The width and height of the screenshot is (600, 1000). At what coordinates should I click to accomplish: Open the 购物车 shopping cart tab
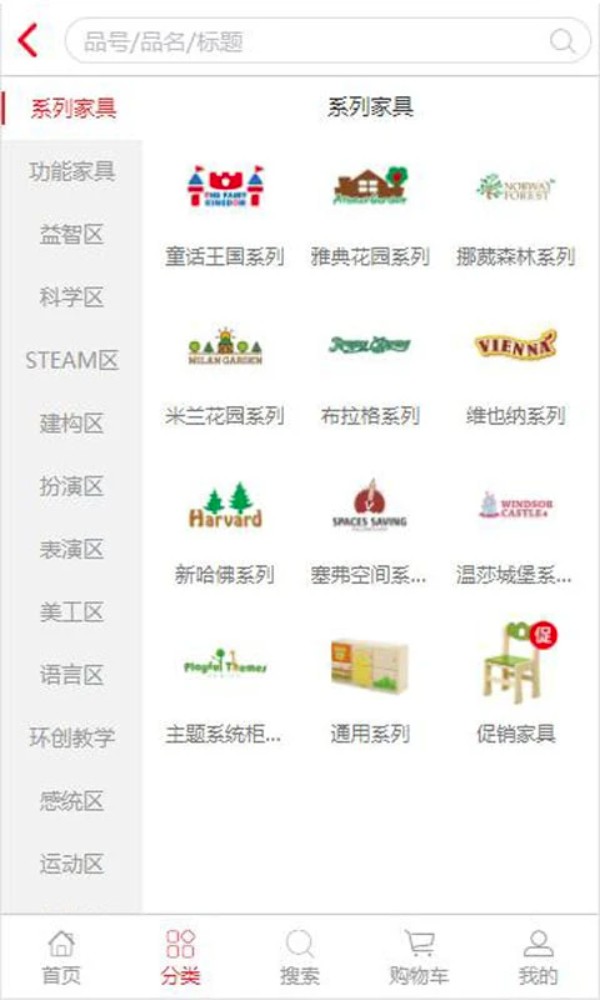[x=419, y=957]
